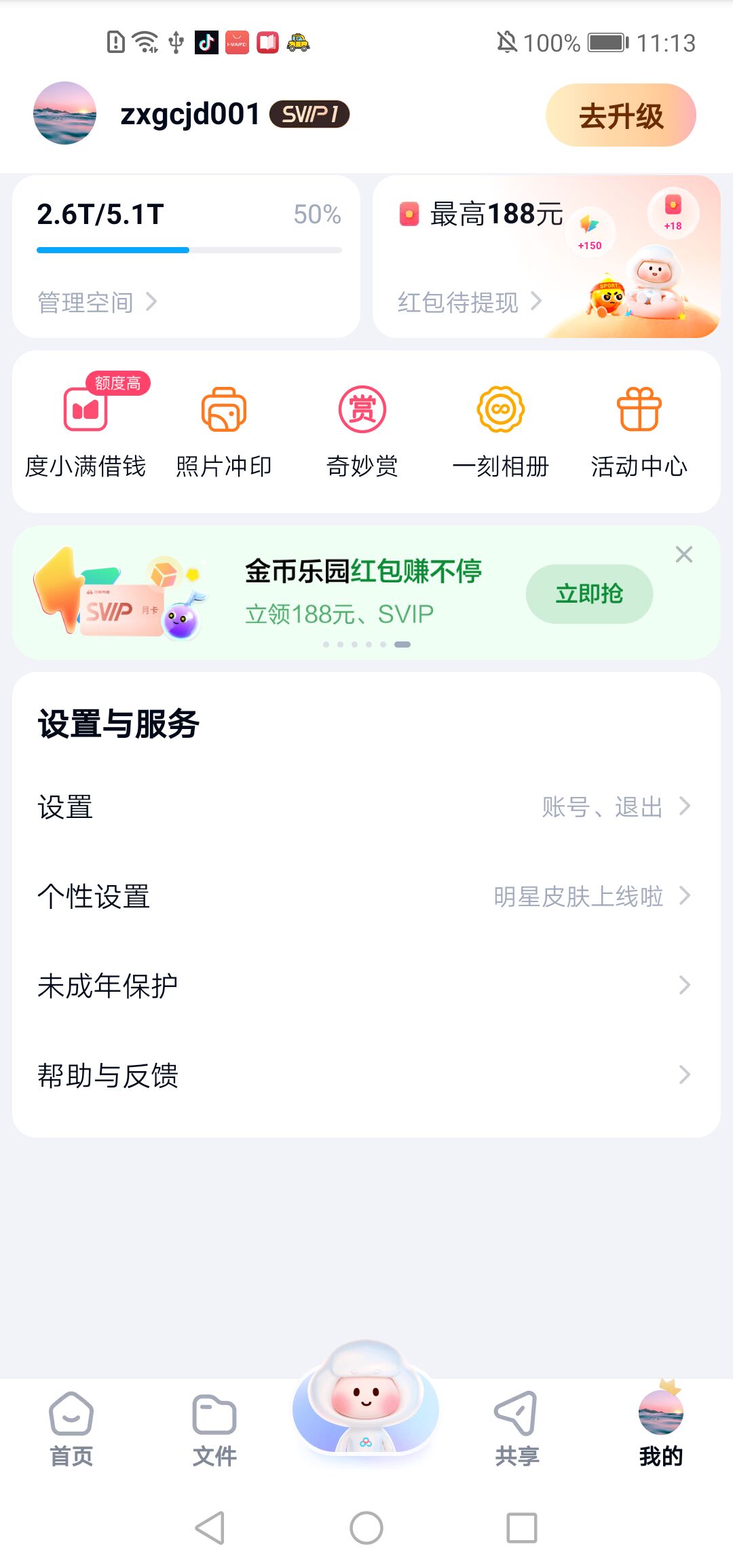Screen dimensions: 733x1568
Task: Switch to the 共享 tab
Action: click(x=516, y=1429)
